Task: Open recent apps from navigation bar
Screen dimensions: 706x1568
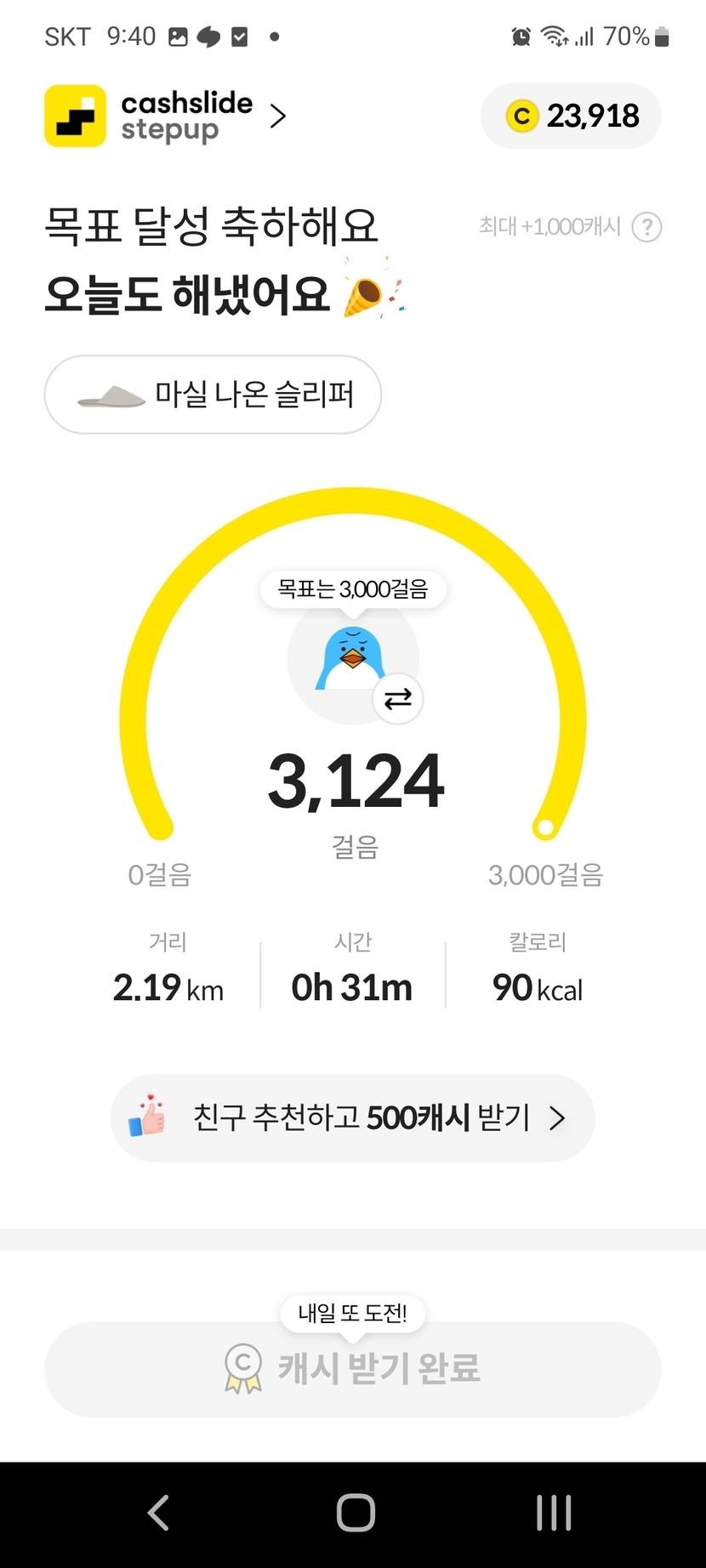Action: (554, 1513)
